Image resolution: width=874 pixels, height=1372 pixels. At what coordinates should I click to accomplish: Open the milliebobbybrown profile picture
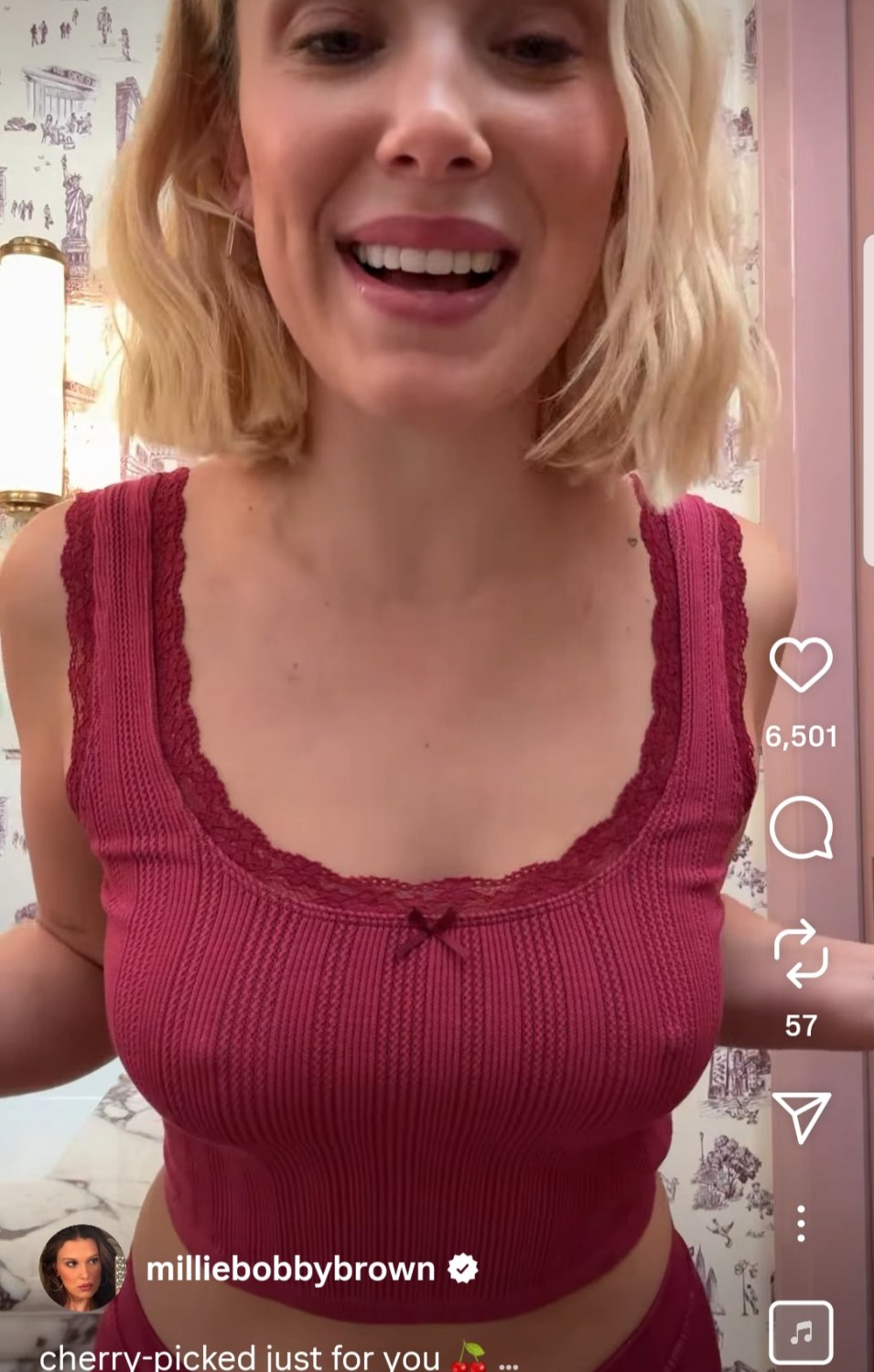[x=82, y=1269]
